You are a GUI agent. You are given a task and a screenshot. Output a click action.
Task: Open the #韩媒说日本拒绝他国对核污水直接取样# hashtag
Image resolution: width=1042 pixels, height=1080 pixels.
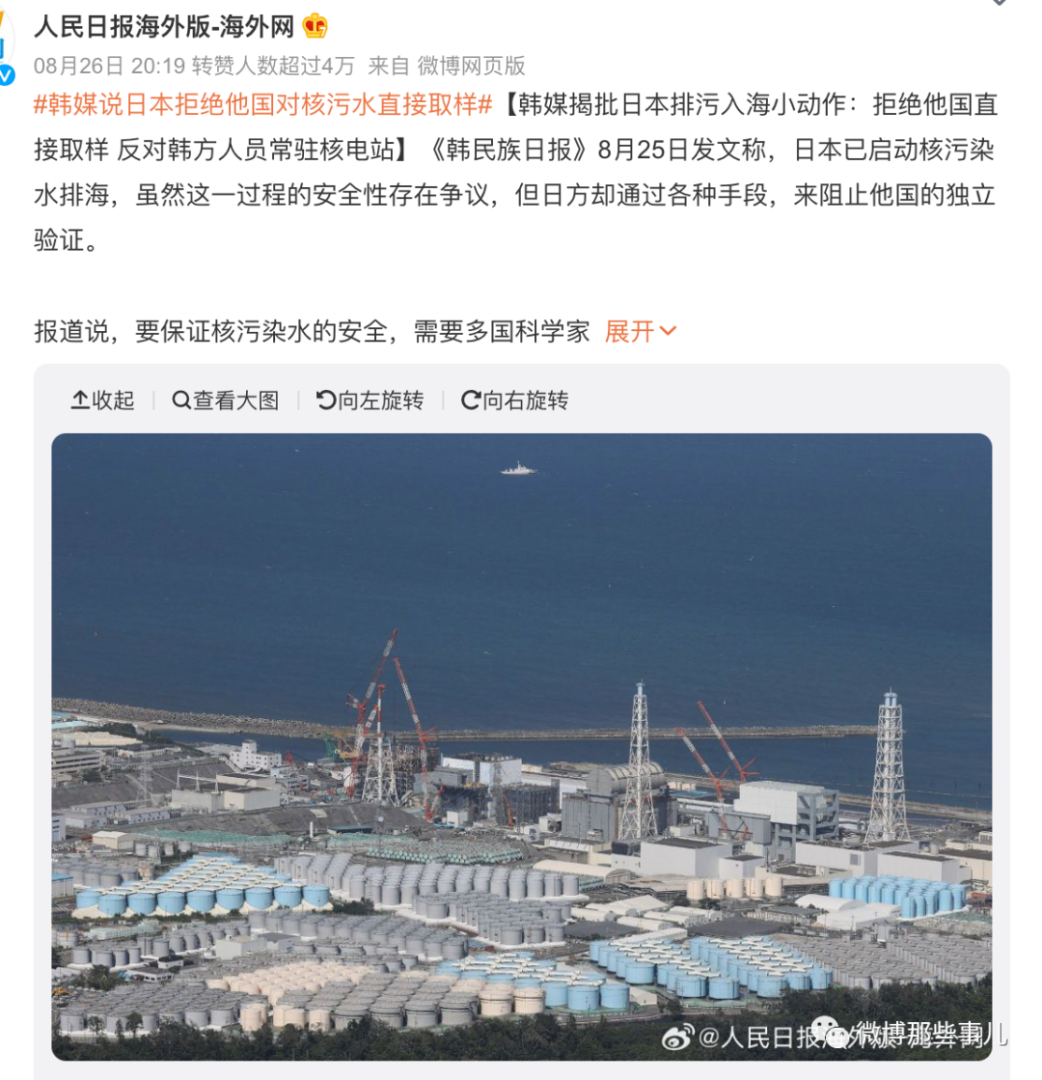(x=264, y=104)
